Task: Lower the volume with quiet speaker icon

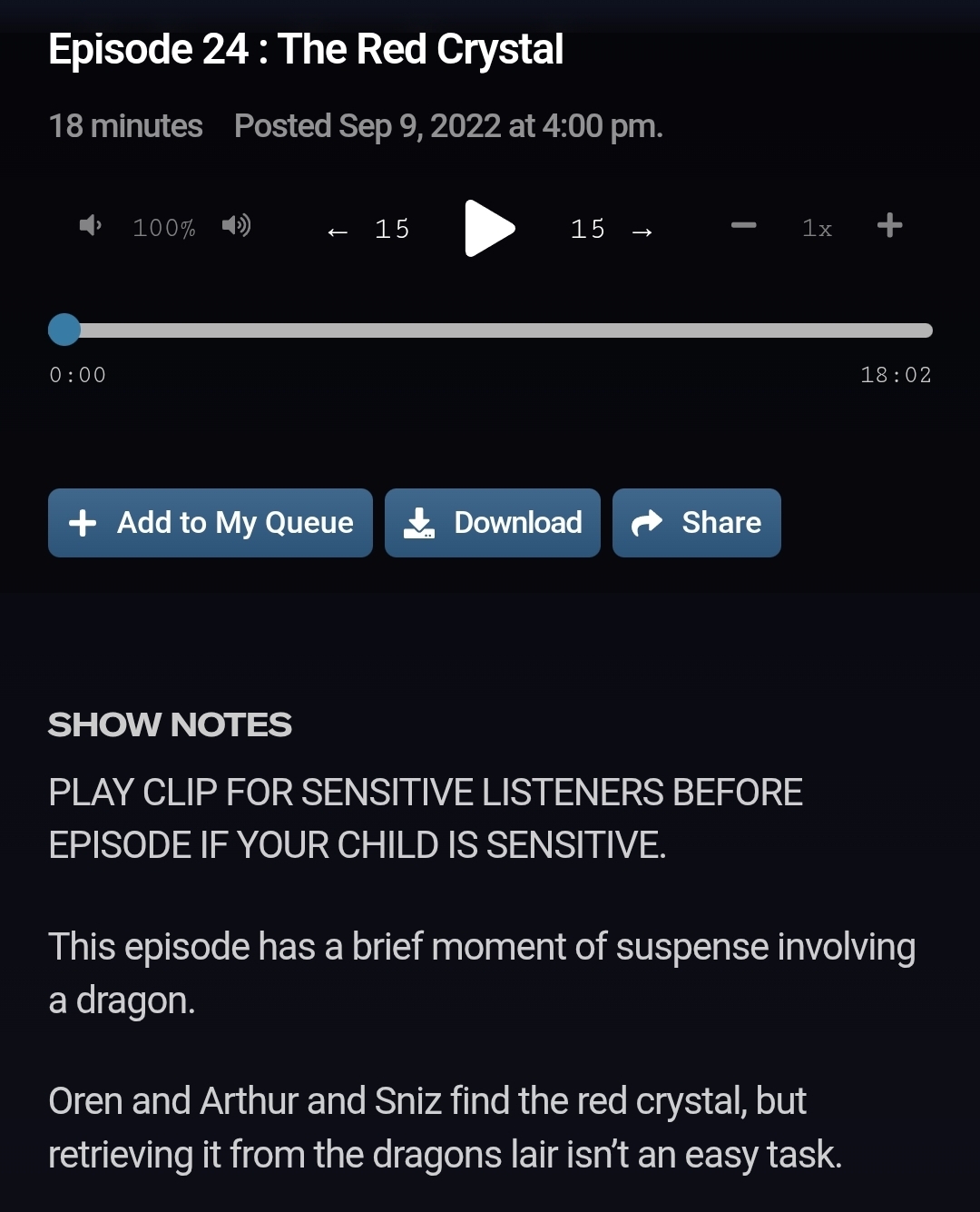Action: coord(90,225)
